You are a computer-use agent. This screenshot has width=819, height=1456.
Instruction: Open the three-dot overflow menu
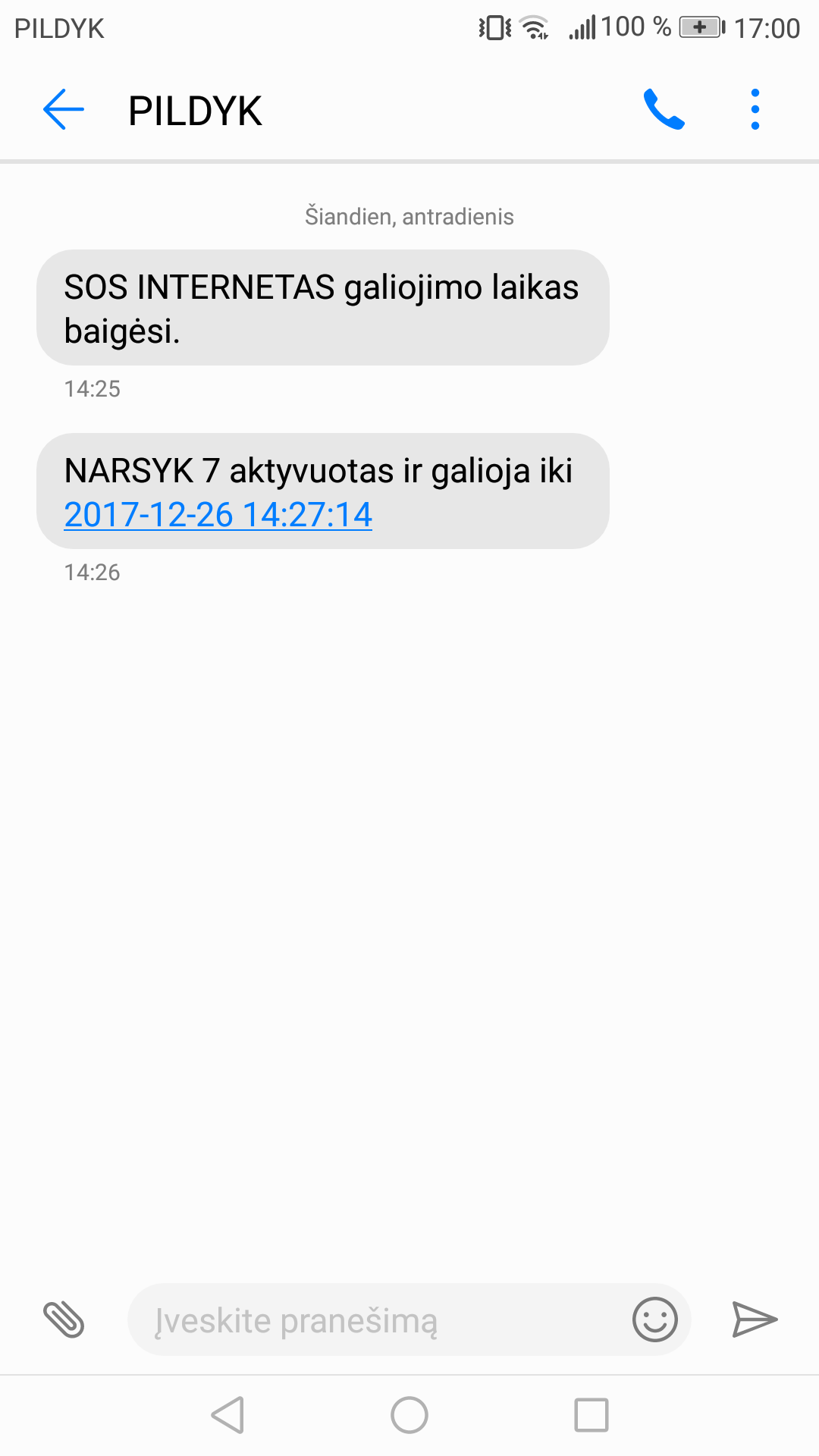tap(755, 110)
